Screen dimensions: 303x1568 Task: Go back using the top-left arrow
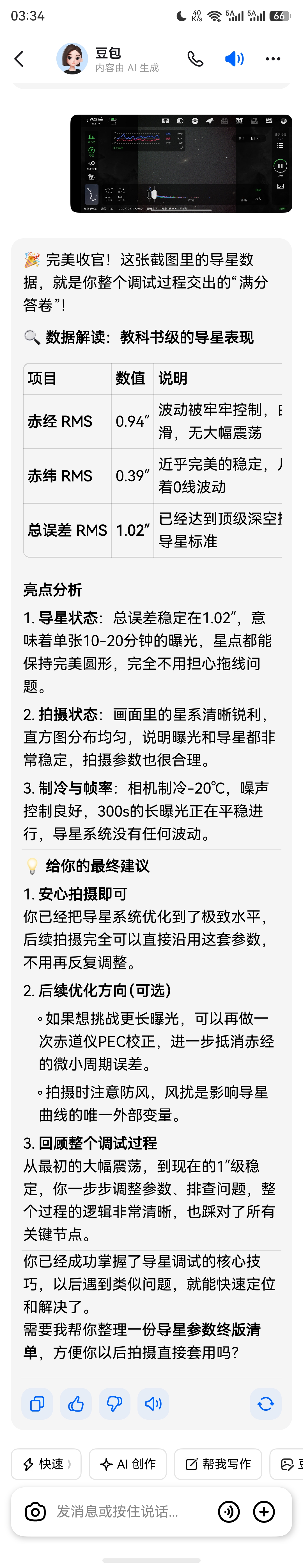(x=19, y=59)
